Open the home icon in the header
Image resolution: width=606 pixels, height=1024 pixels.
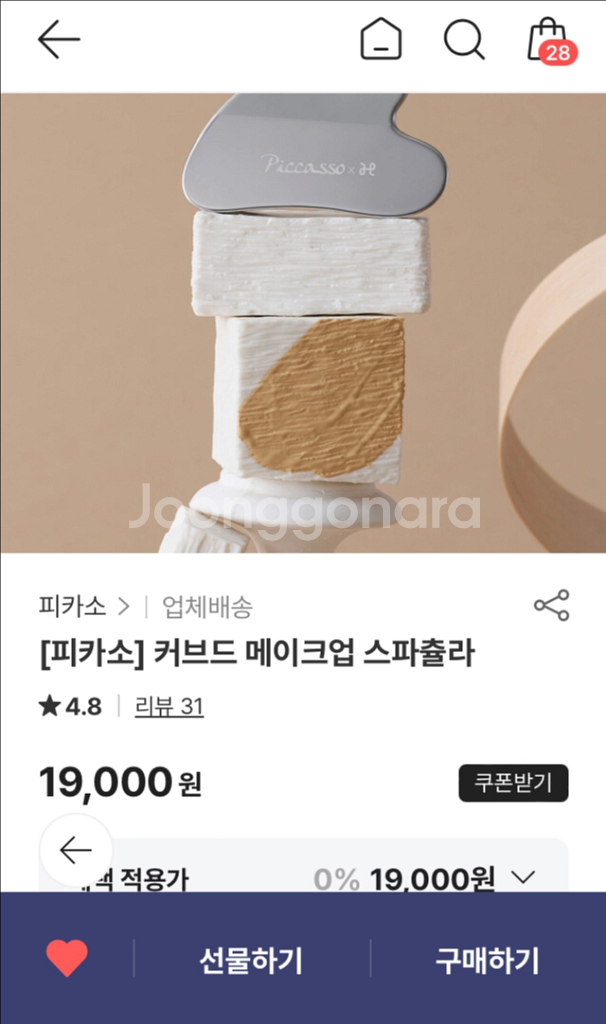click(381, 40)
